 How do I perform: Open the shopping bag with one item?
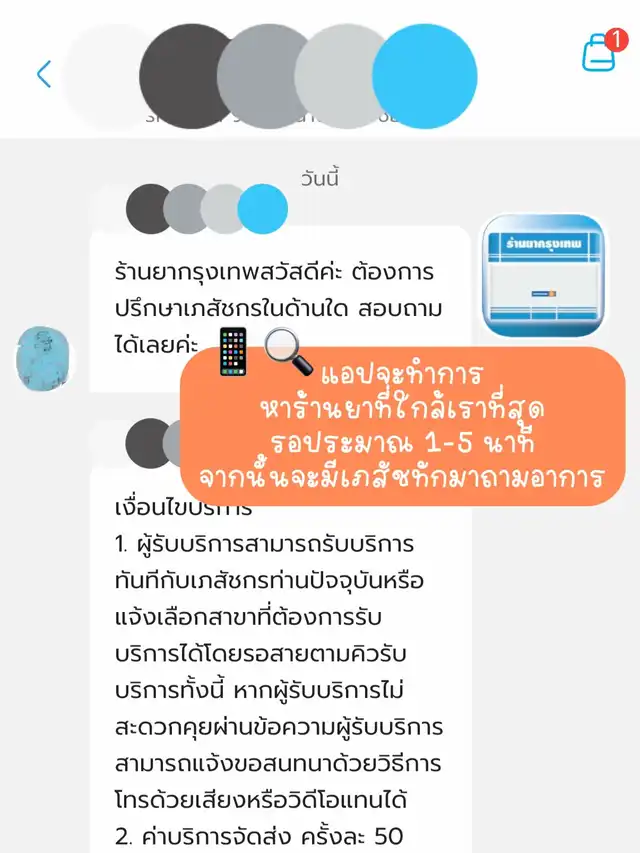pos(601,54)
